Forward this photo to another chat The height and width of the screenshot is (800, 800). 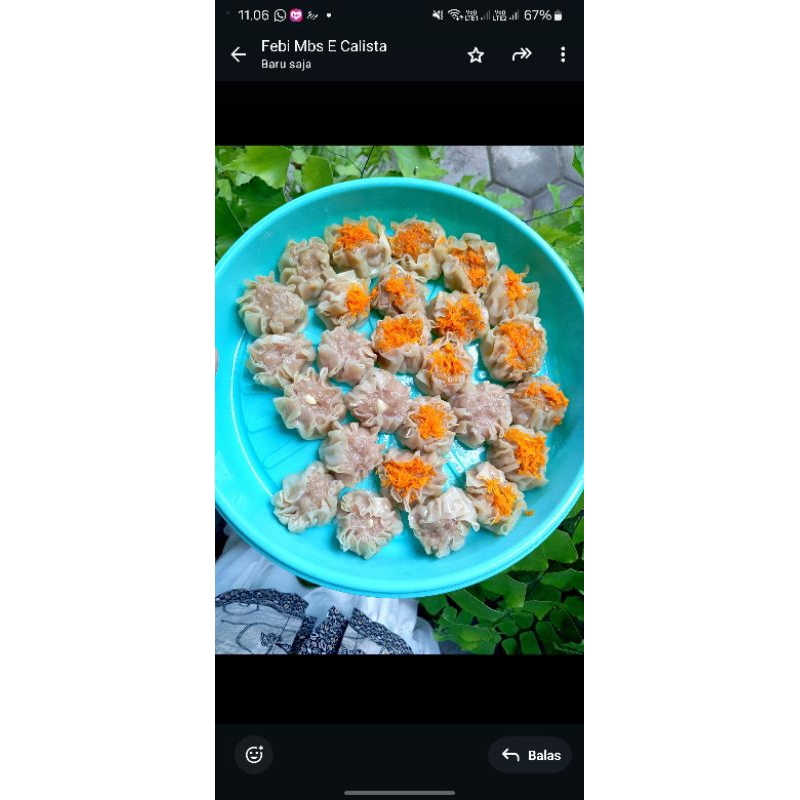[x=521, y=55]
